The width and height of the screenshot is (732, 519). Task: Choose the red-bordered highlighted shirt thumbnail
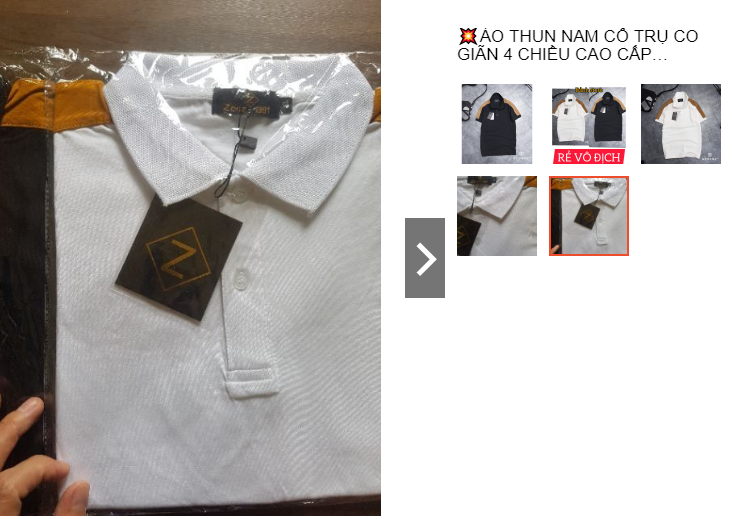pyautogui.click(x=588, y=216)
